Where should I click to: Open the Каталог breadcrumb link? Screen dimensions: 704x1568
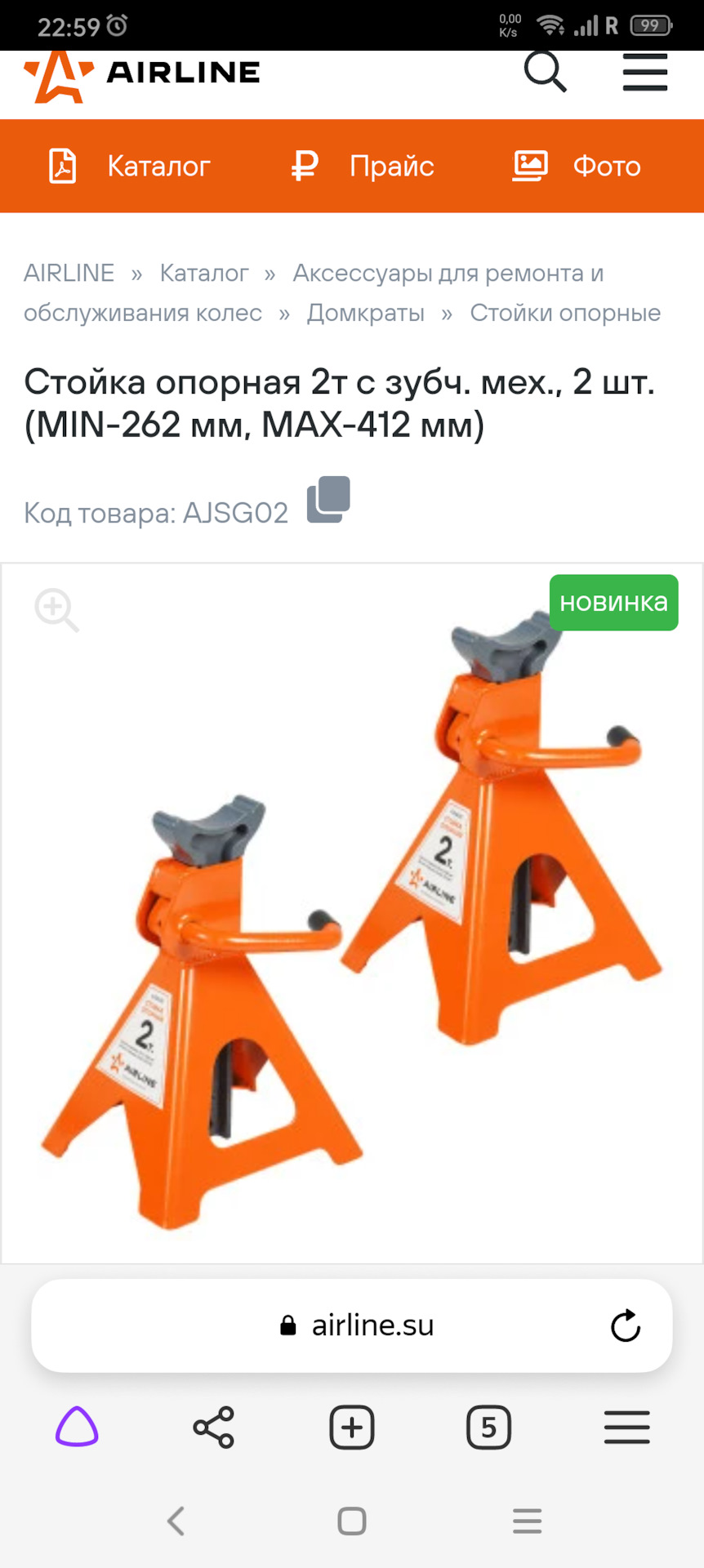pyautogui.click(x=204, y=273)
